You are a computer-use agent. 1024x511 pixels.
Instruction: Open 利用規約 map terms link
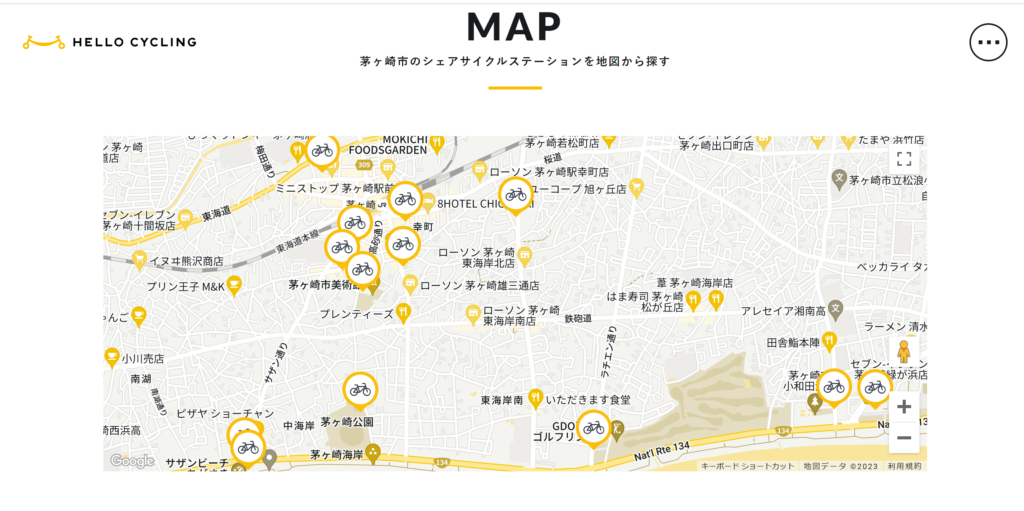904,466
